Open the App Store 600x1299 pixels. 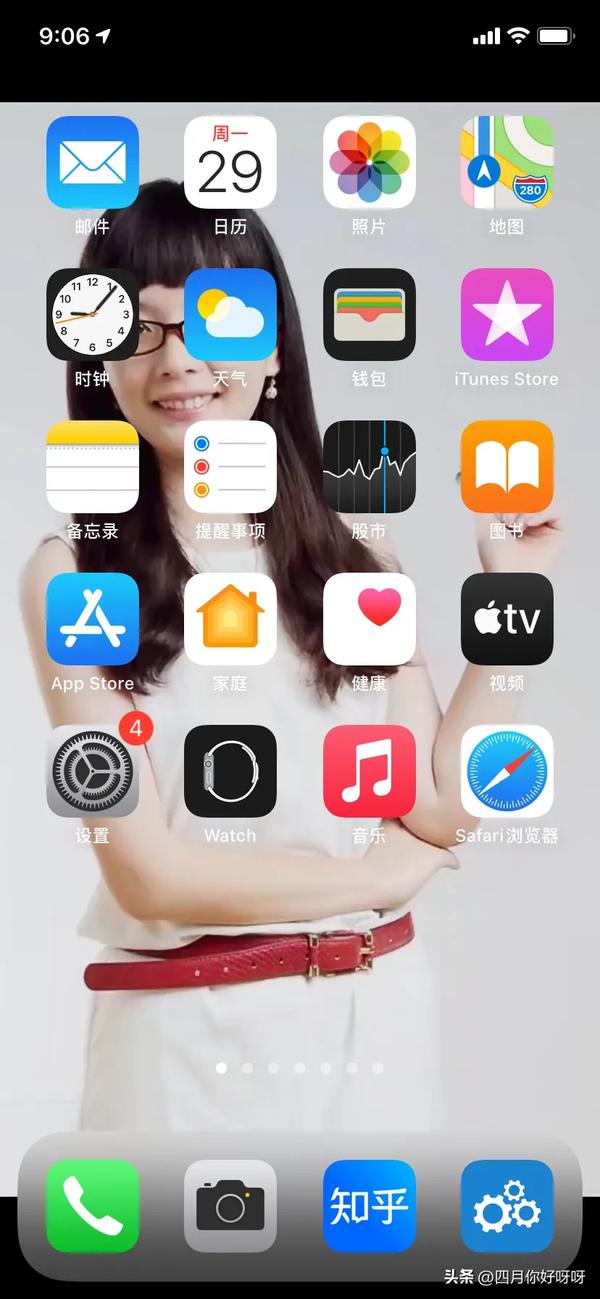(x=92, y=618)
